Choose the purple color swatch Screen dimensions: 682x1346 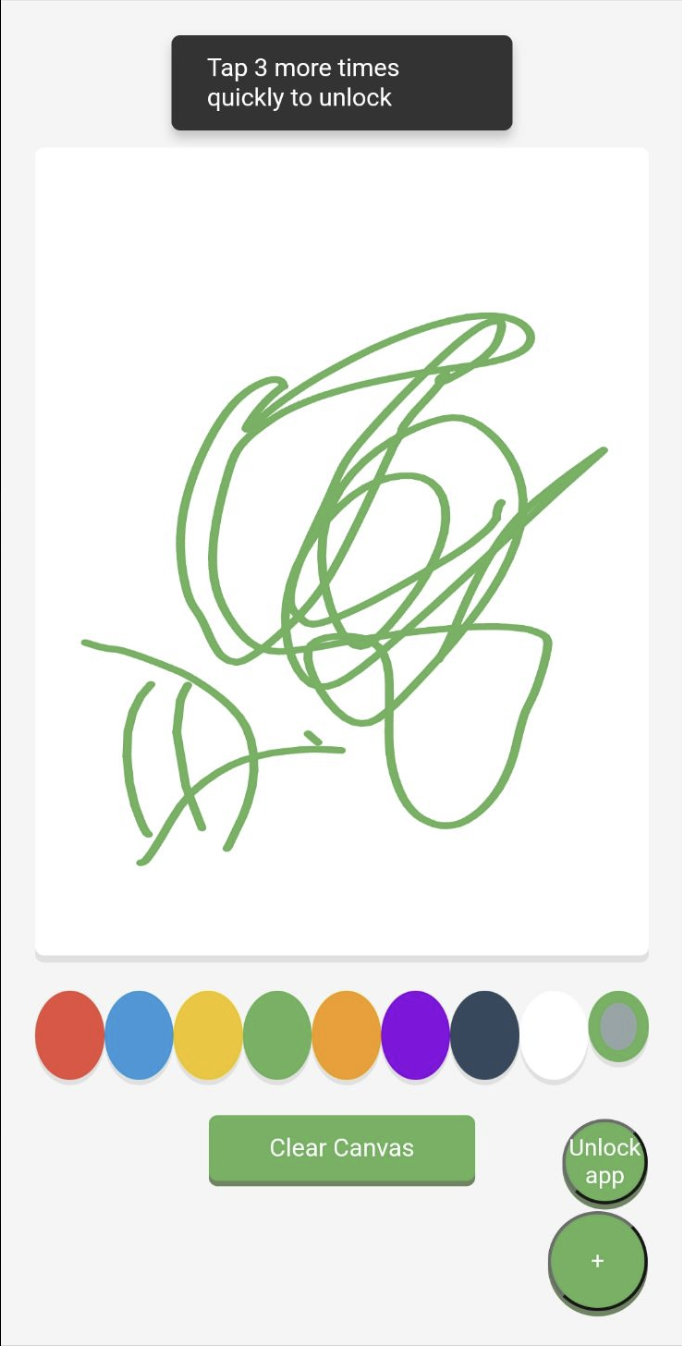pos(415,1035)
